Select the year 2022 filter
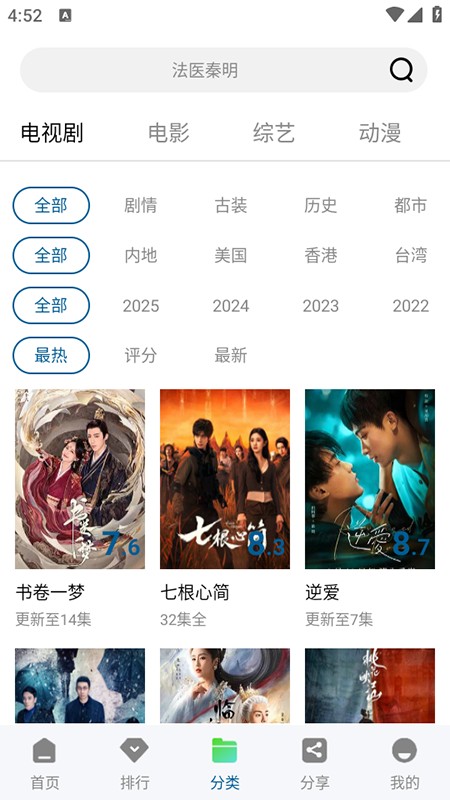 (410, 306)
